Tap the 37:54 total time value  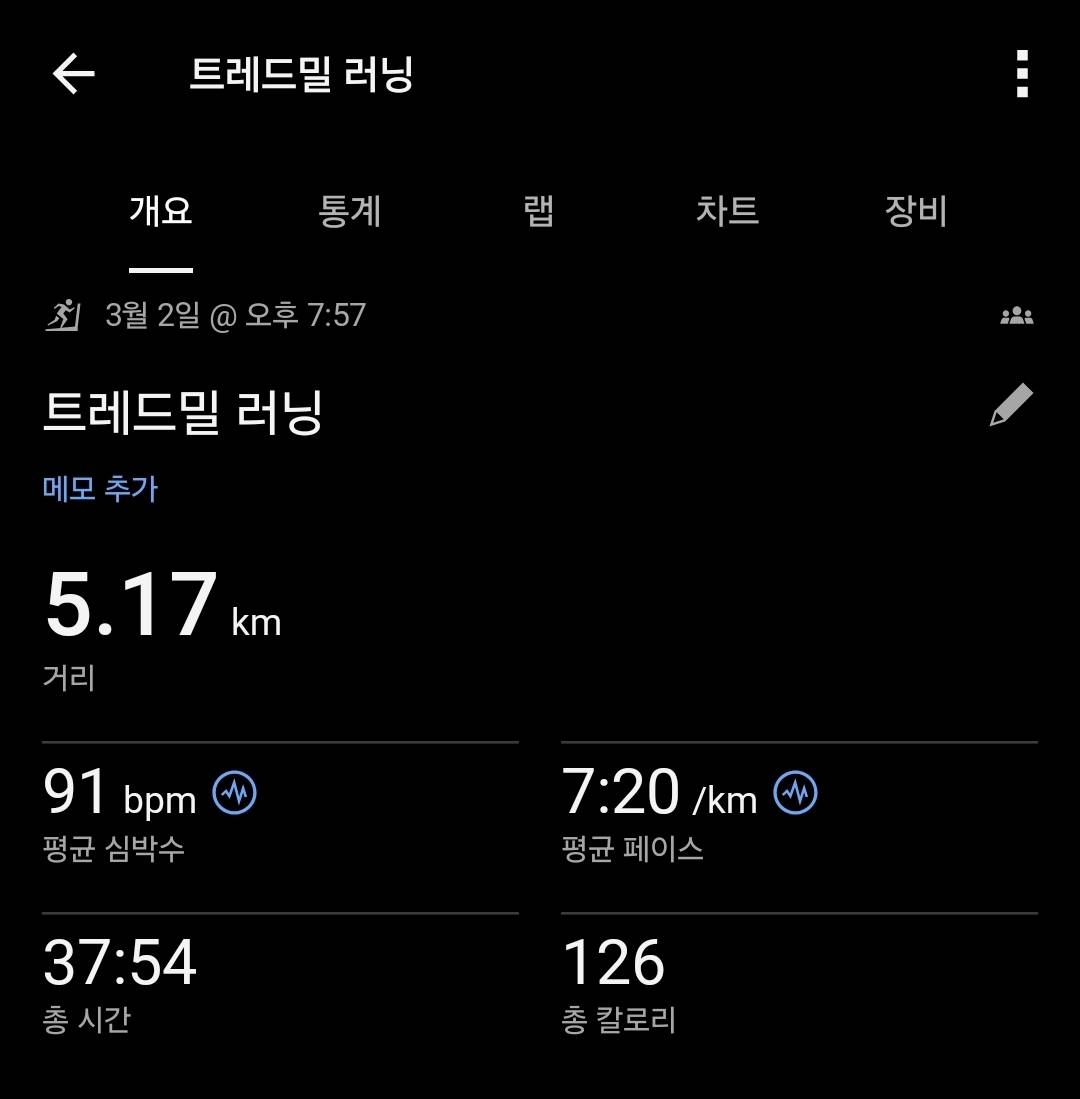click(121, 962)
